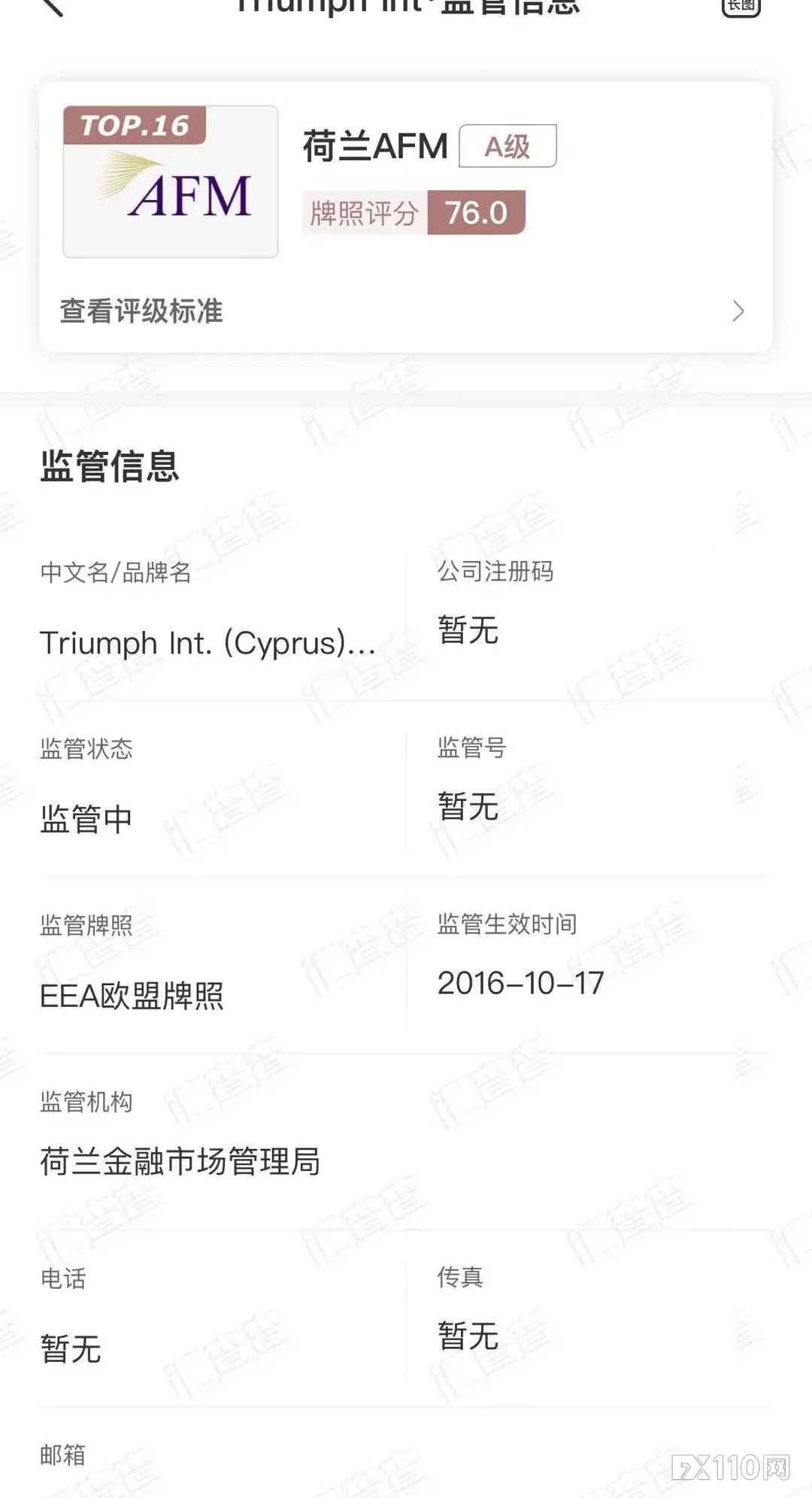Tap the A级 rating badge
Viewport: 812px width, 1498px height.
click(x=507, y=147)
